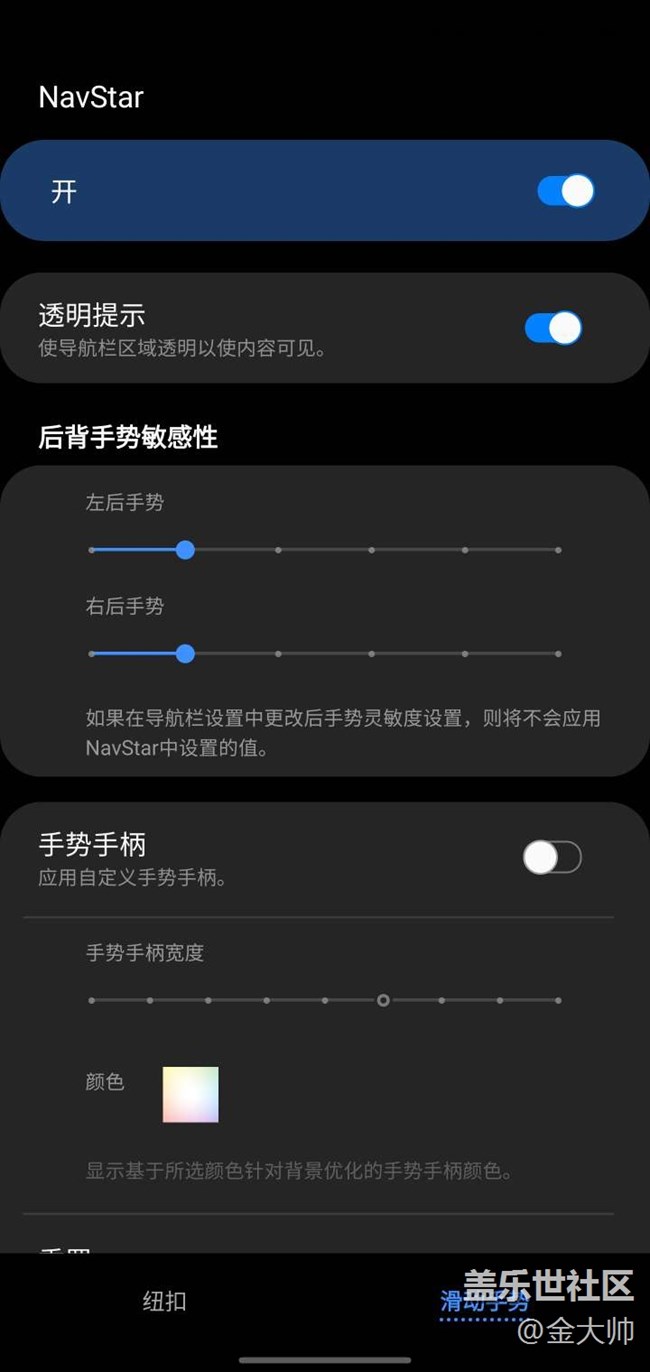The width and height of the screenshot is (650, 1372).
Task: Disable the 透明提示 toggle
Action: [x=552, y=328]
